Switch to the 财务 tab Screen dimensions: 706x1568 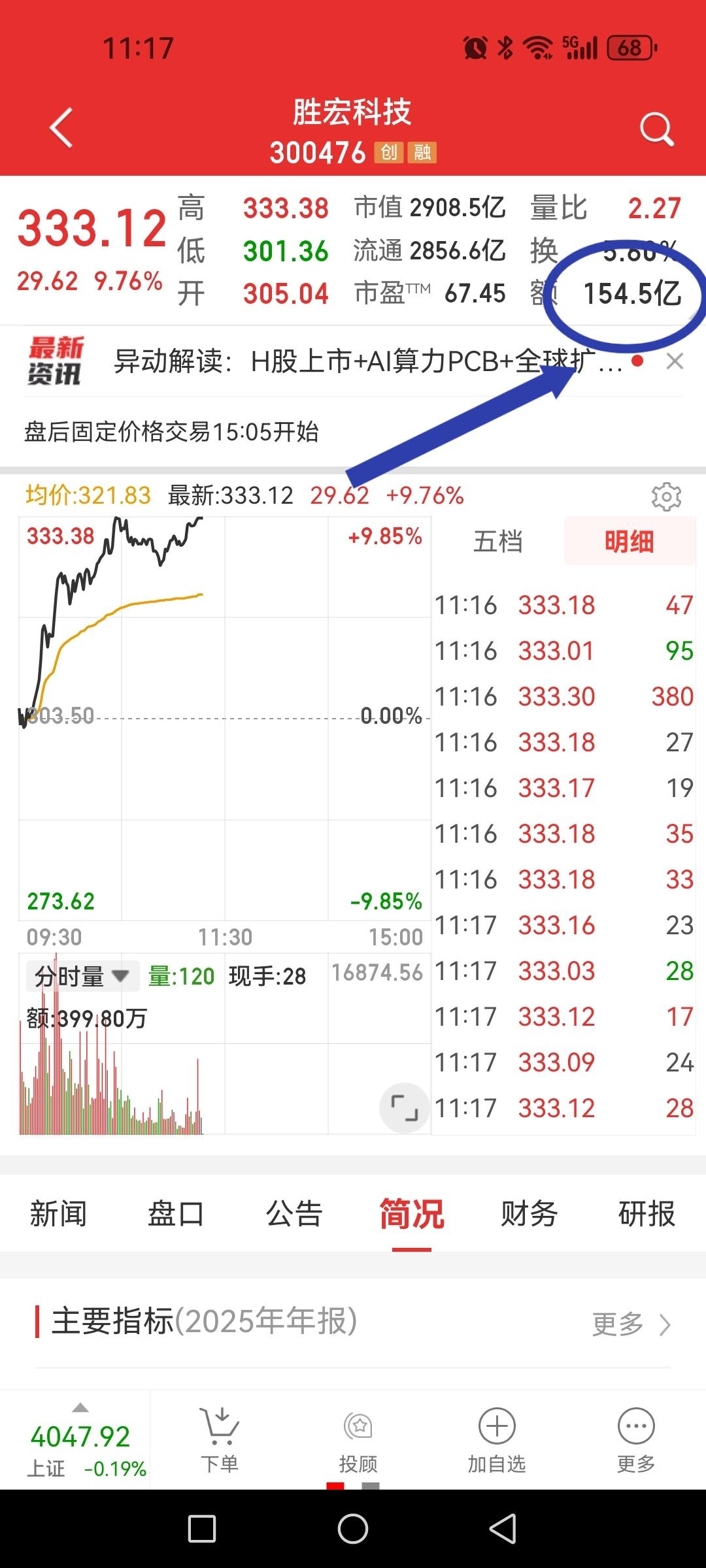(x=528, y=1214)
